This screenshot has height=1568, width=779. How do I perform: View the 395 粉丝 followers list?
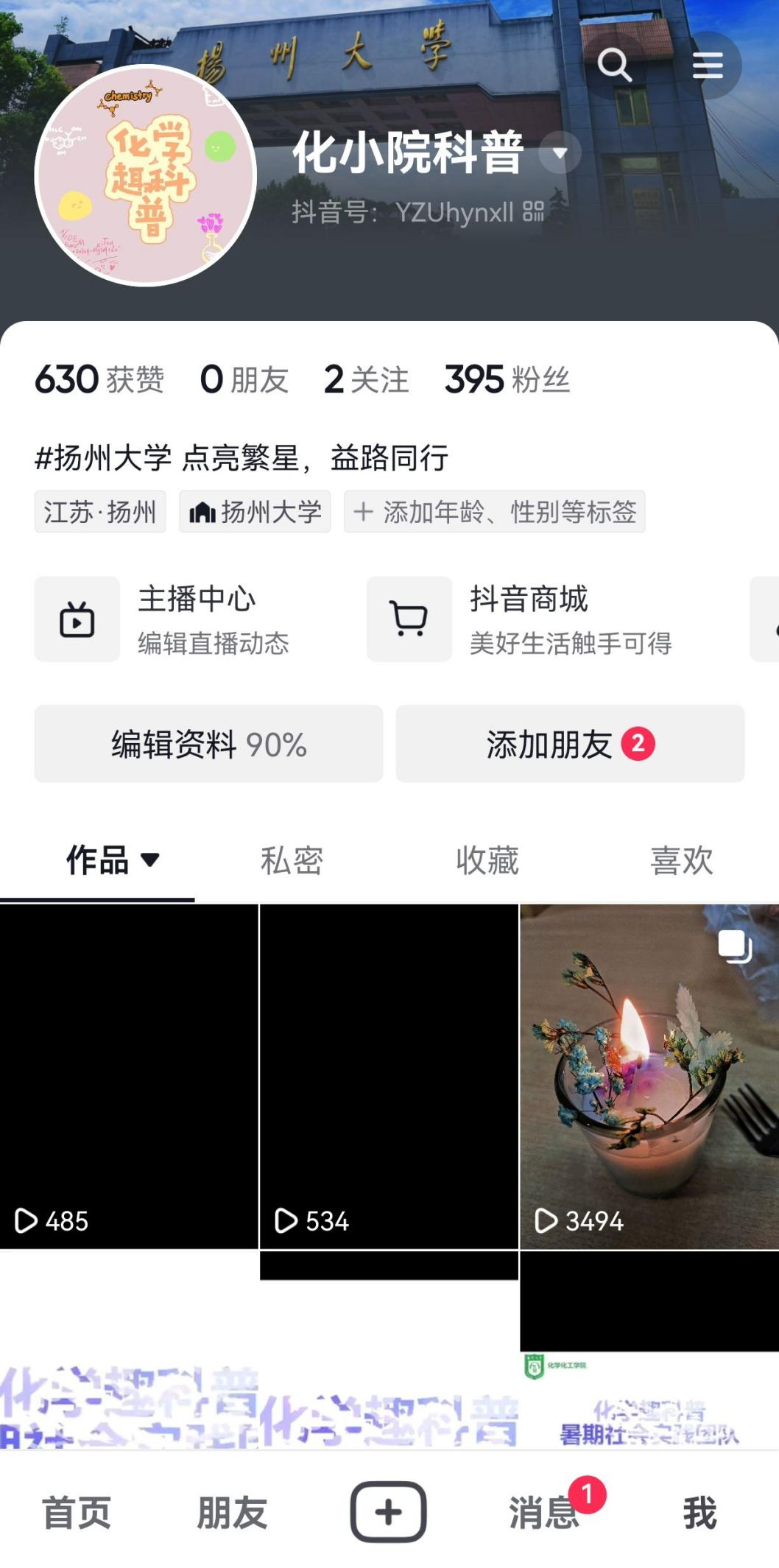click(507, 380)
